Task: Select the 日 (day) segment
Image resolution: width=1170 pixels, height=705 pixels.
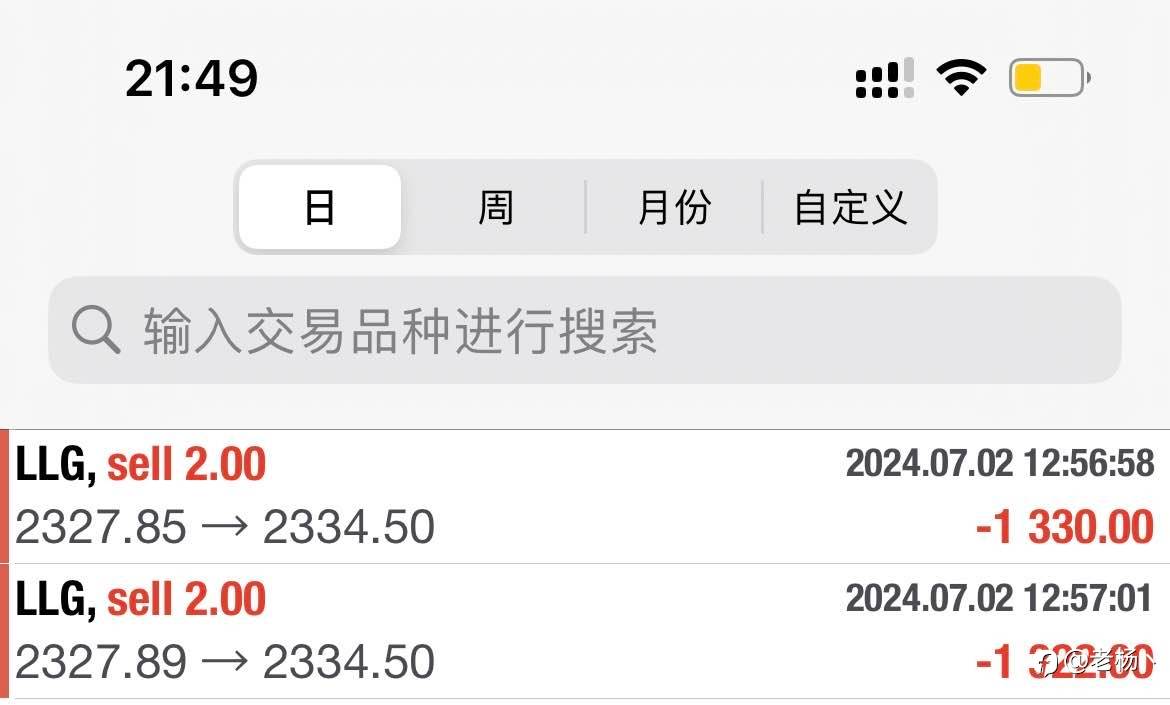Action: pos(320,207)
